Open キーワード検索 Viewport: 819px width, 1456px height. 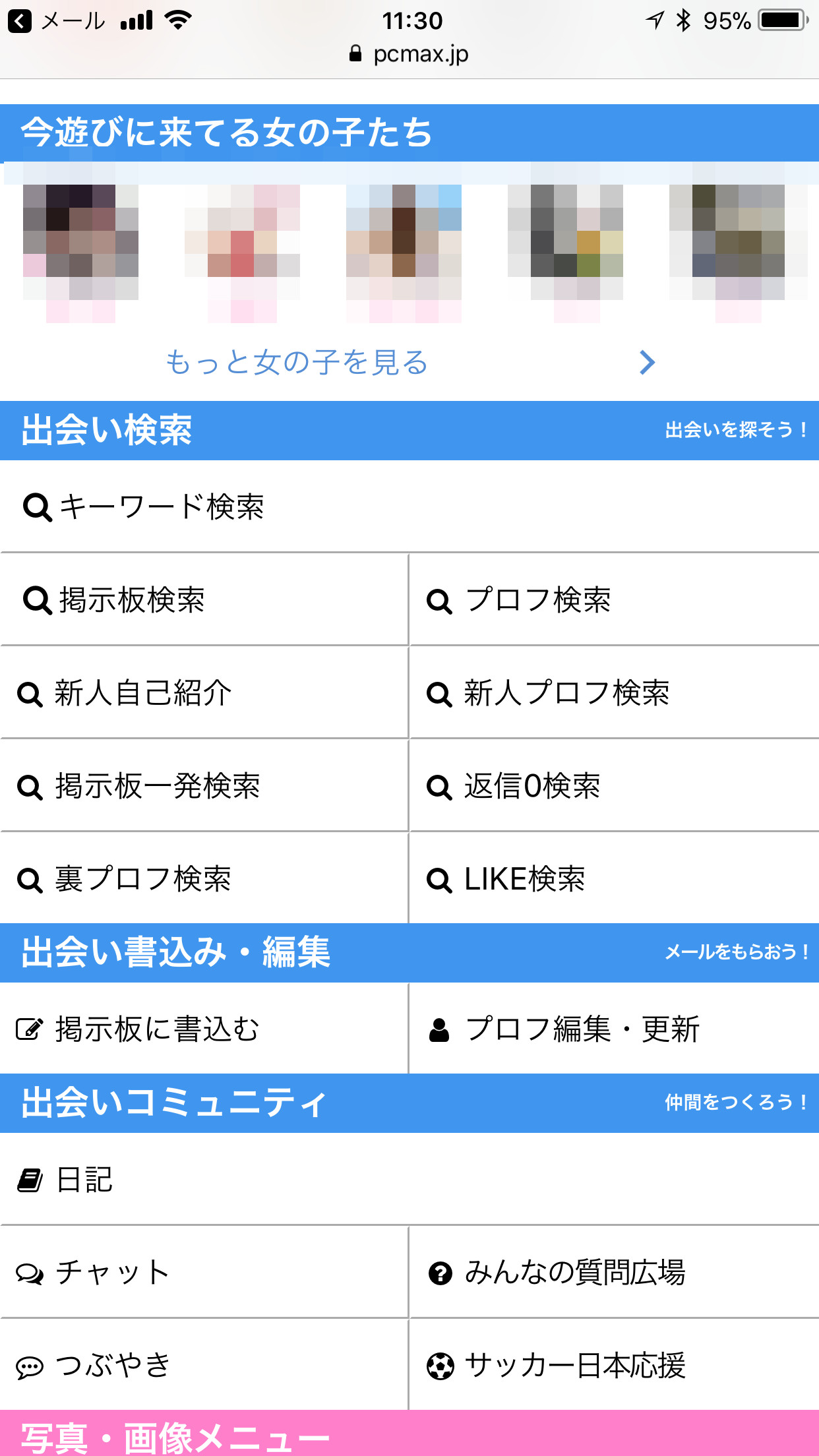(x=162, y=506)
